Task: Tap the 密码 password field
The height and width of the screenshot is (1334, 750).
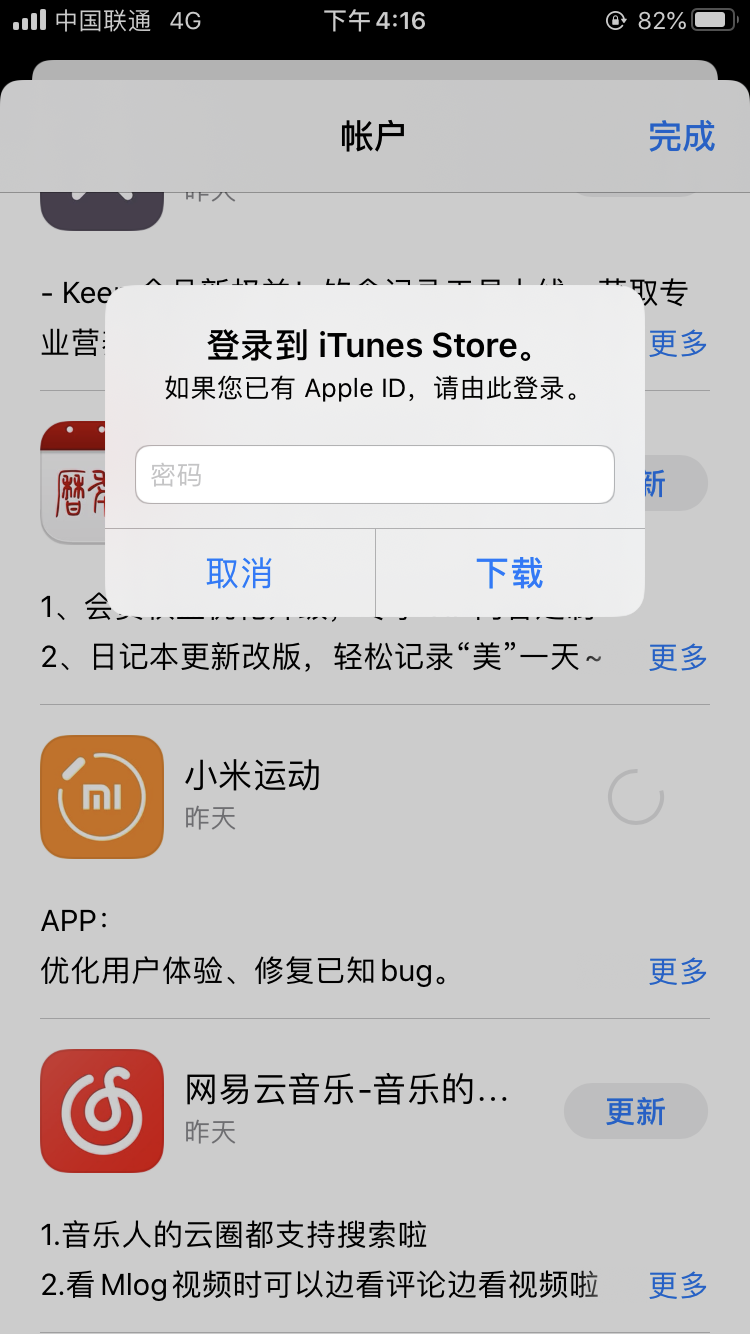Action: (374, 475)
